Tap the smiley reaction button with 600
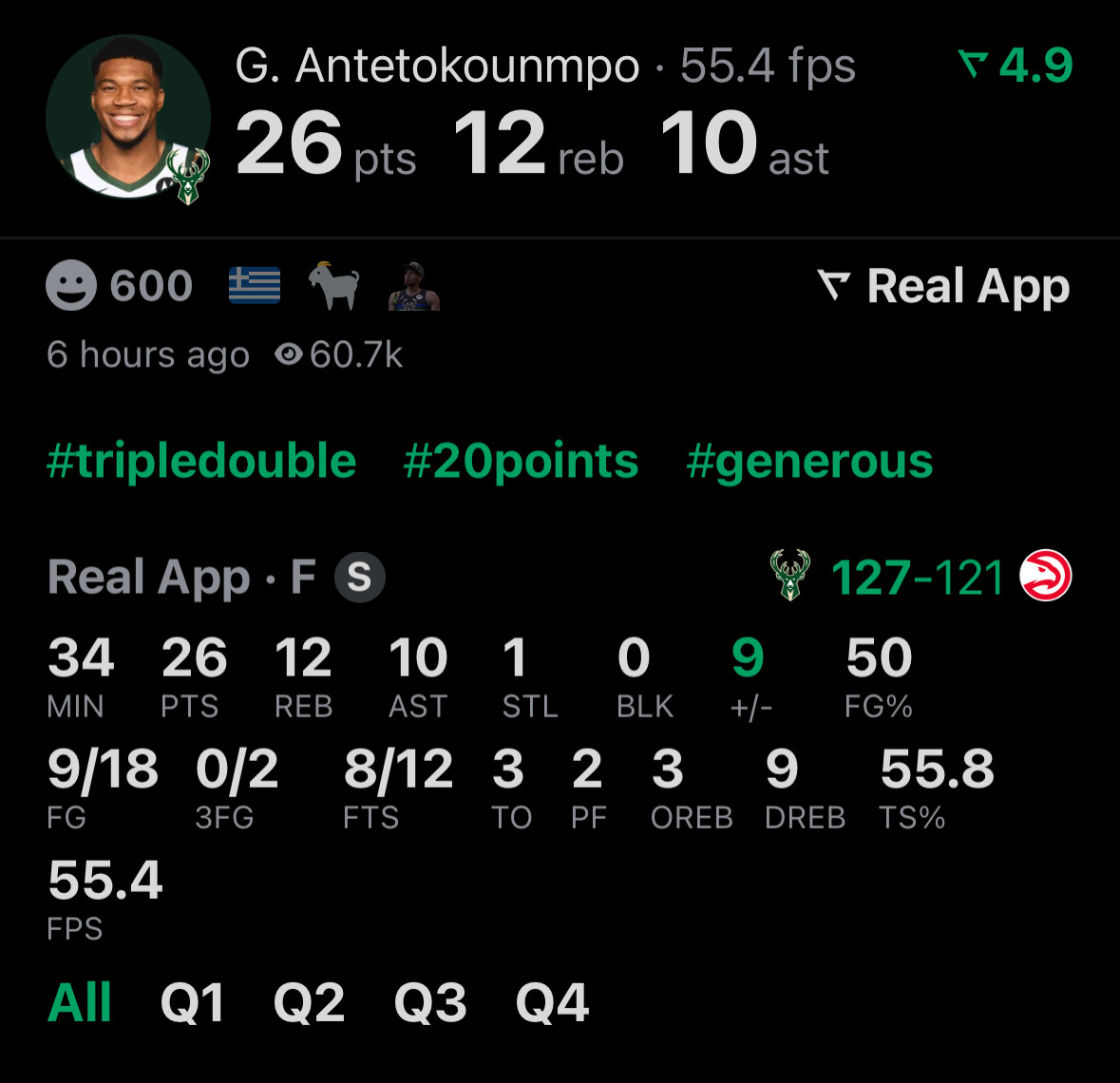Viewport: 1120px width, 1083px height. click(x=120, y=285)
